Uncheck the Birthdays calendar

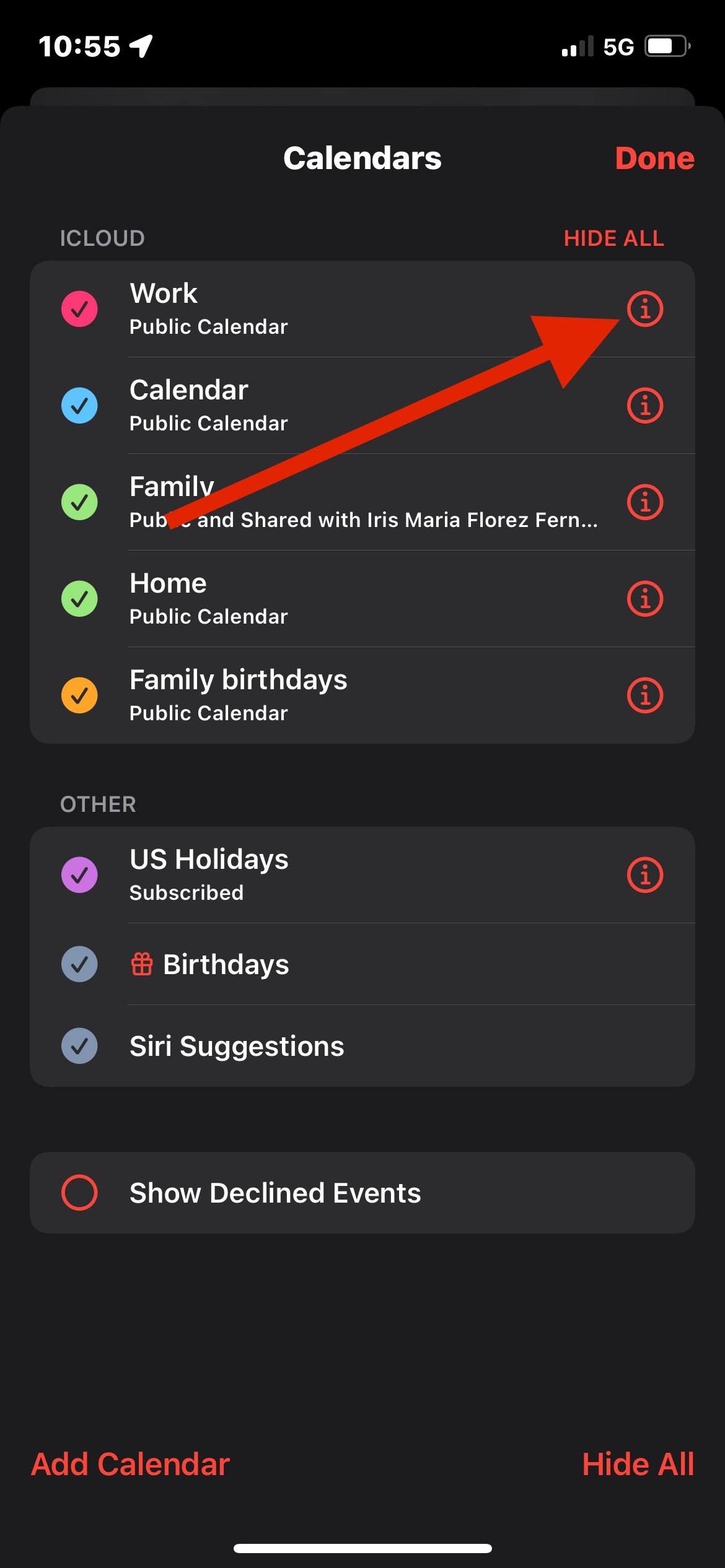(x=79, y=964)
